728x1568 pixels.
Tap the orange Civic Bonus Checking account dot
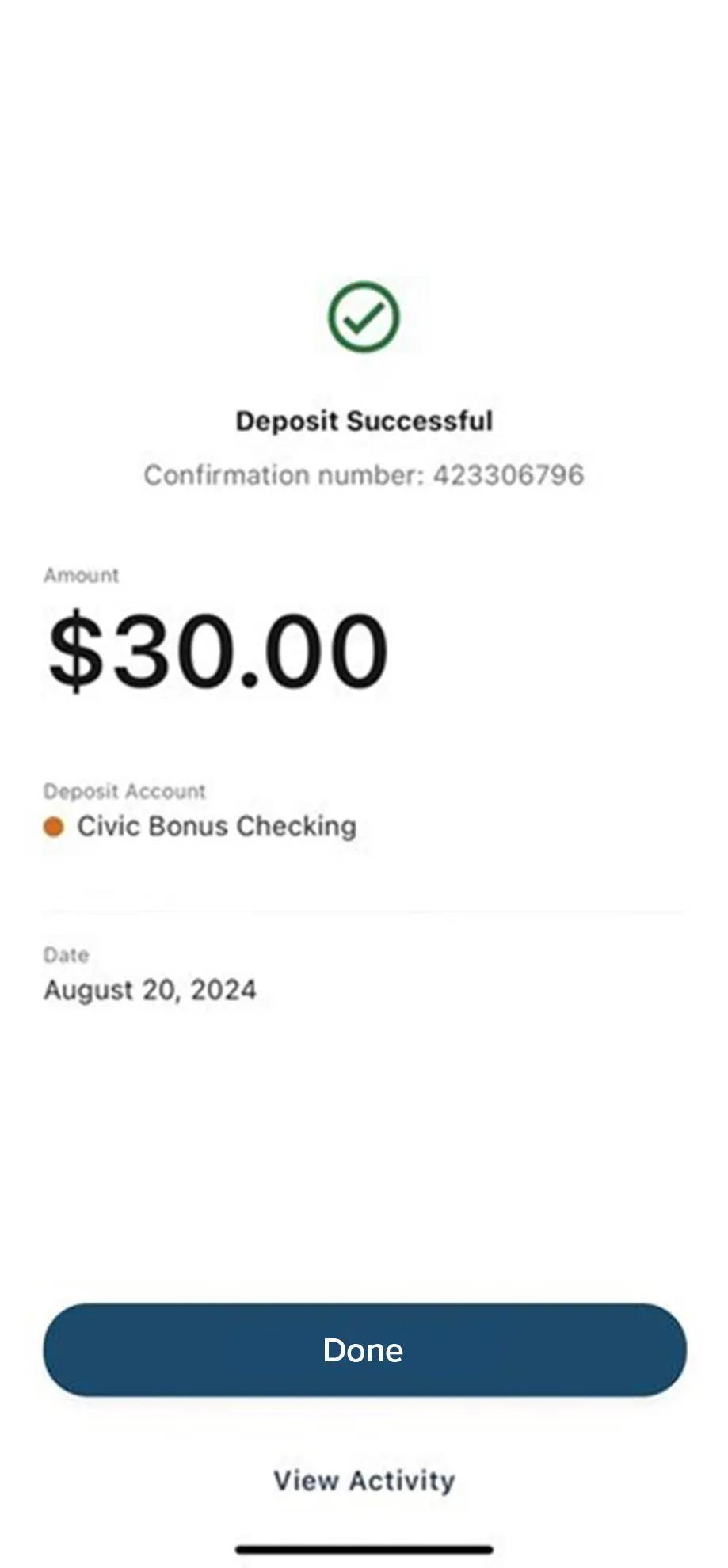(x=53, y=827)
